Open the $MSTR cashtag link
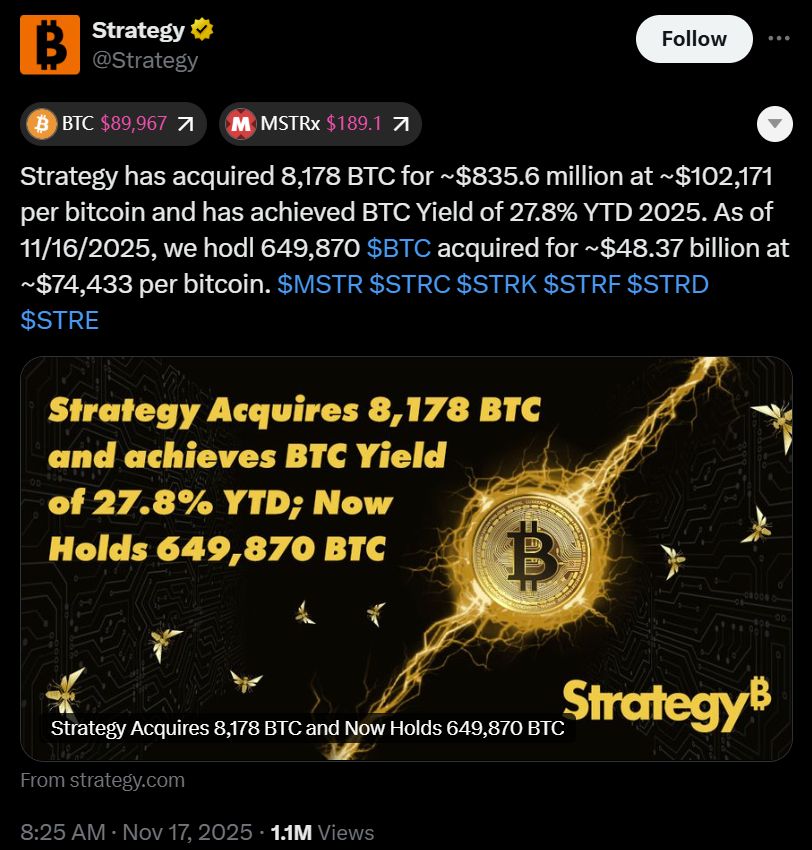The image size is (812, 850). pyautogui.click(x=320, y=284)
